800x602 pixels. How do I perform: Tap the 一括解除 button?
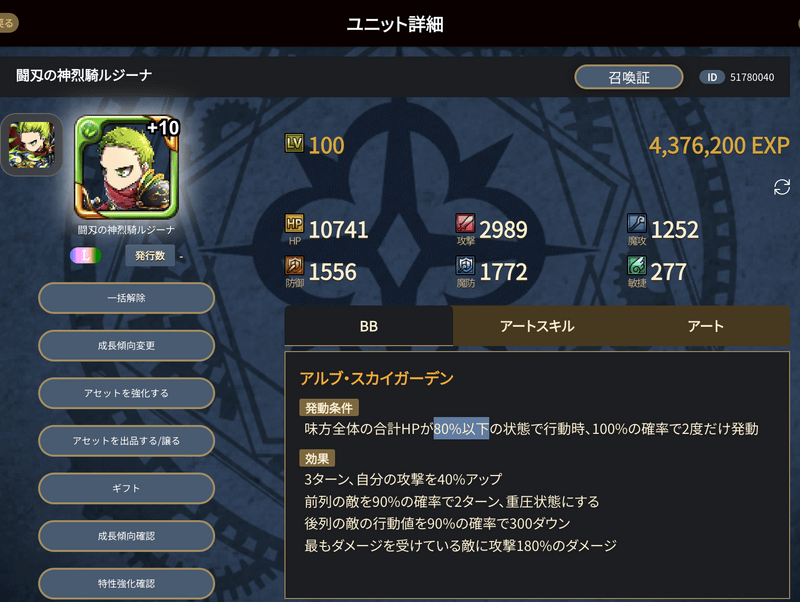click(126, 298)
